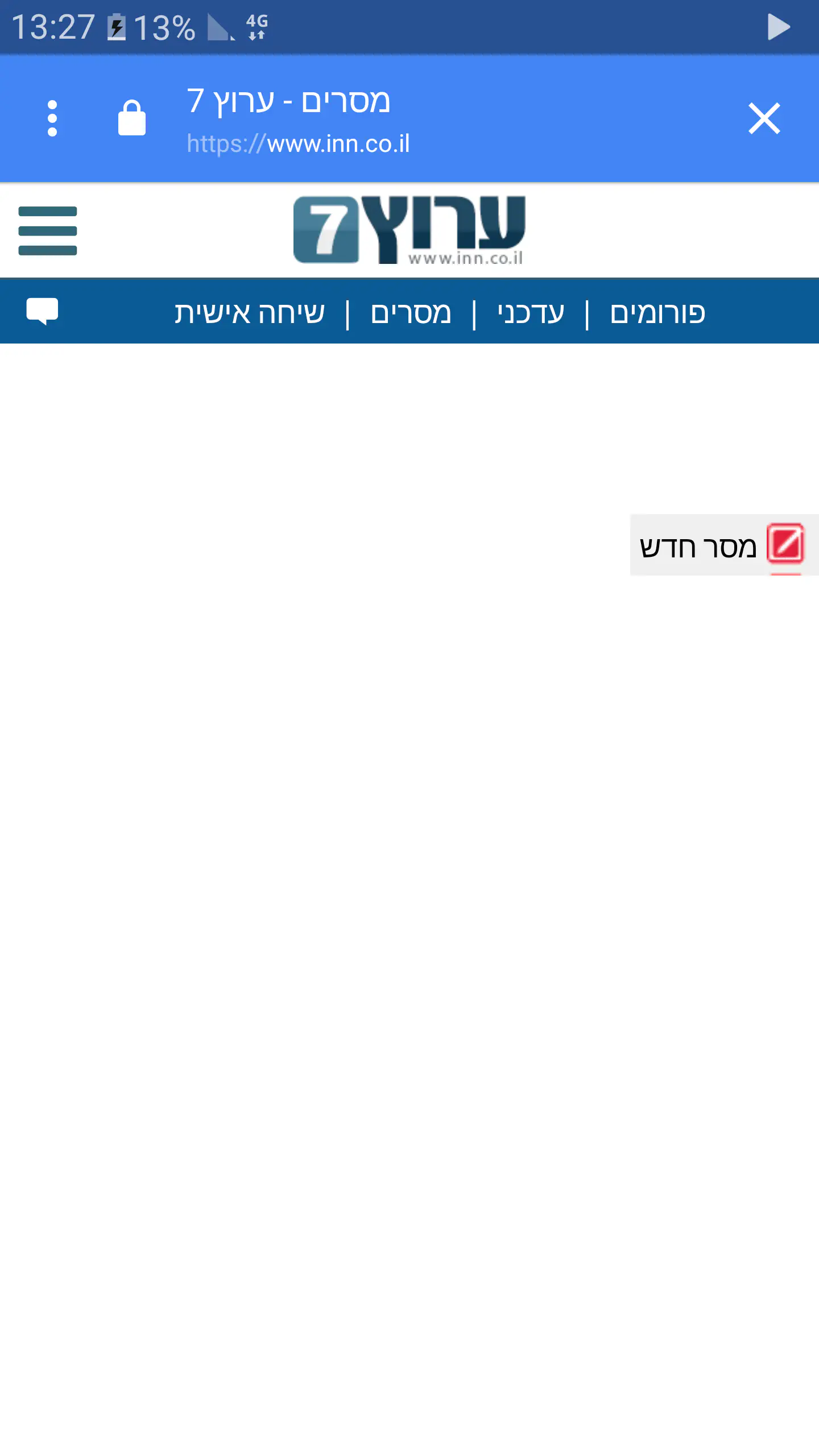View site security lock info
This screenshot has width=819, height=1456.
click(x=131, y=118)
